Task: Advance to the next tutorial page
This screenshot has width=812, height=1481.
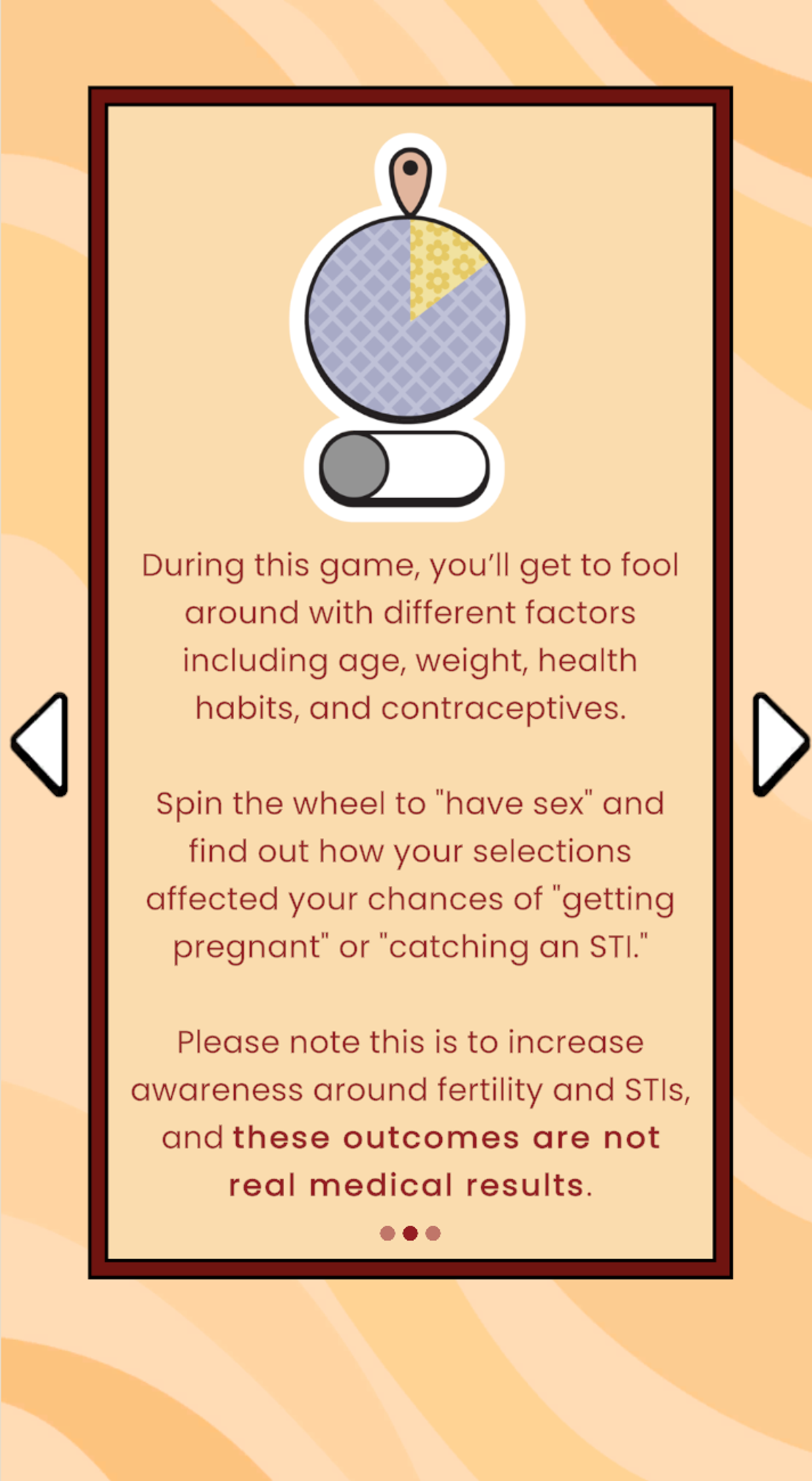Action: pos(778,744)
